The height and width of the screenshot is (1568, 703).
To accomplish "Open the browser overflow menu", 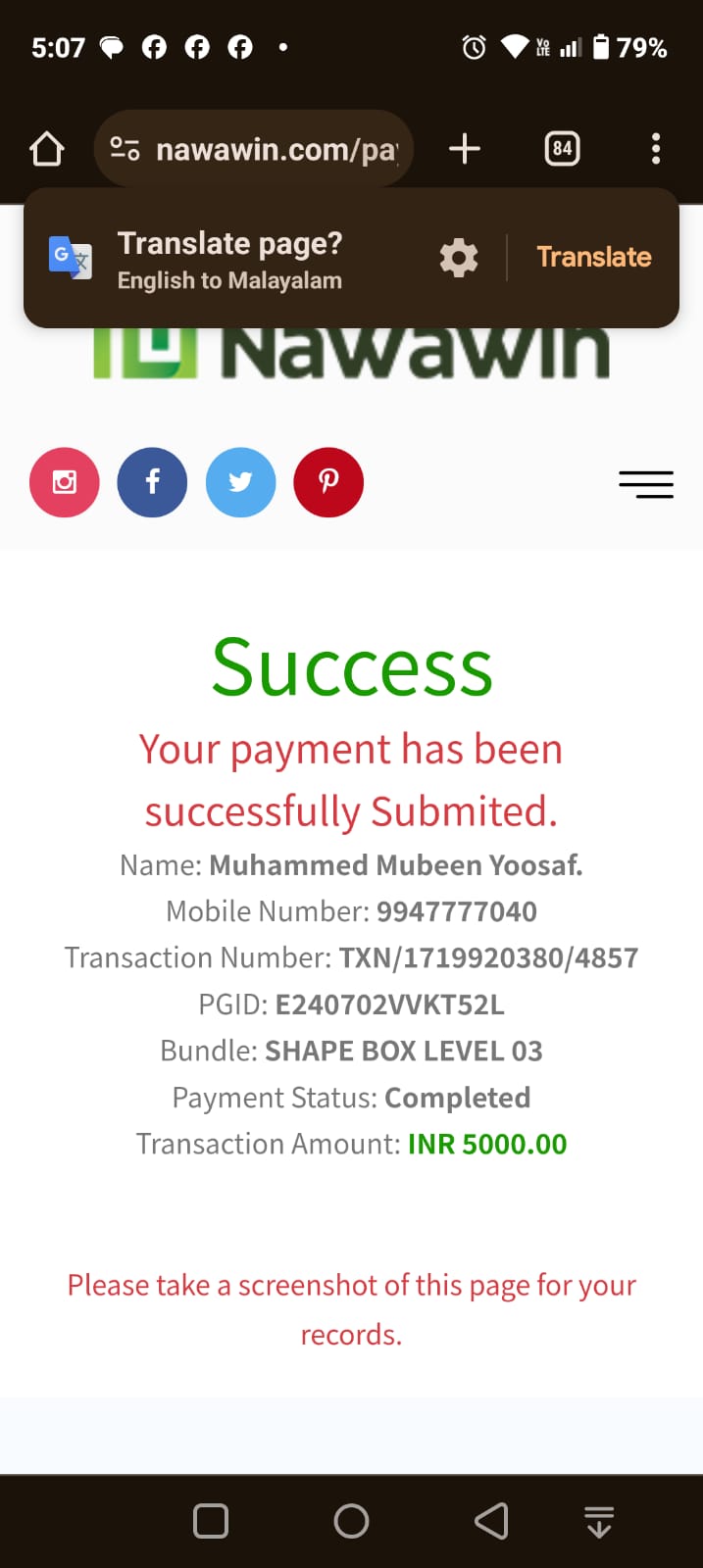I will (655, 149).
